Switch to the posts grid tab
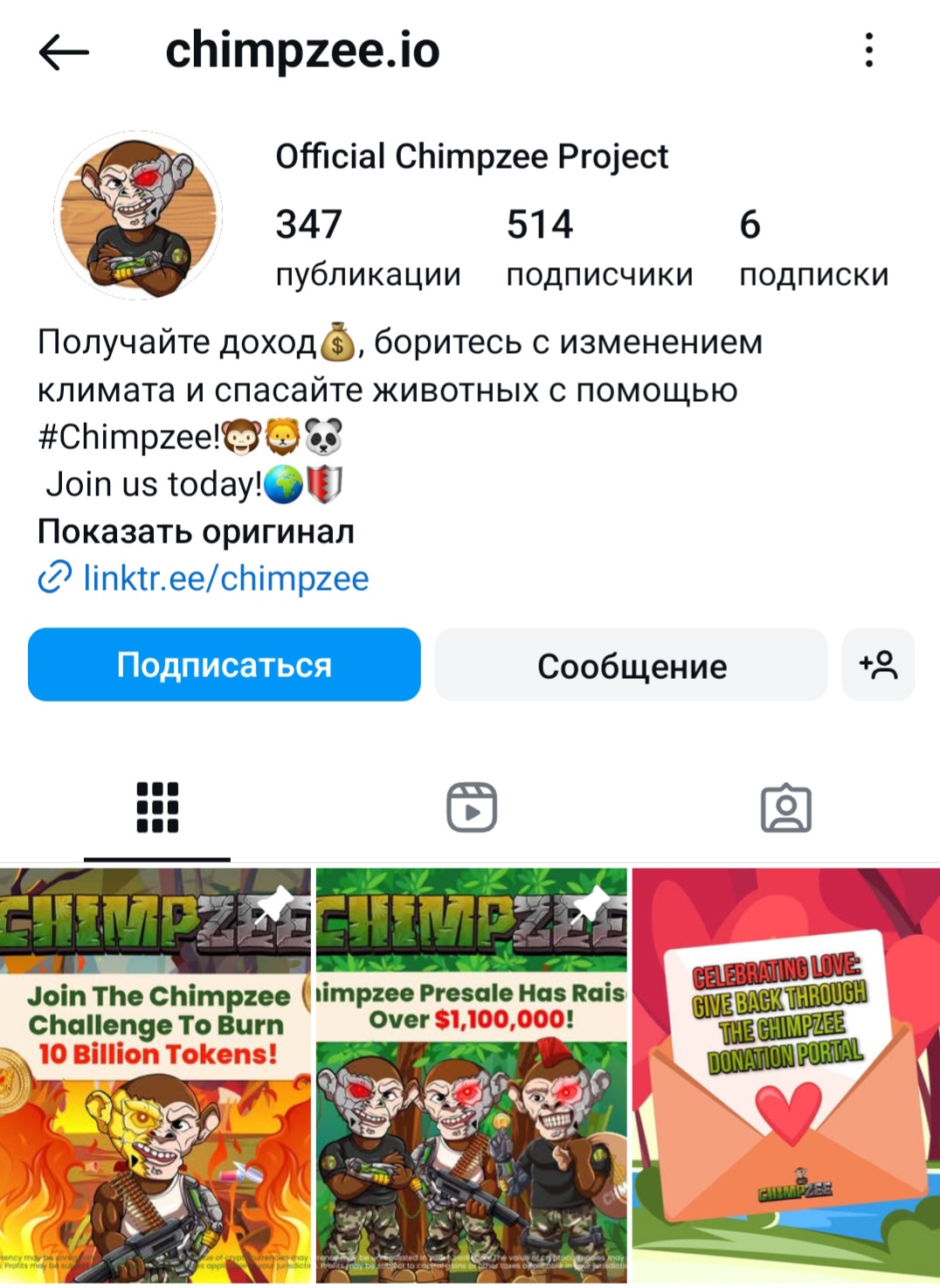Viewport: 940px width, 1288px height. coord(157,807)
